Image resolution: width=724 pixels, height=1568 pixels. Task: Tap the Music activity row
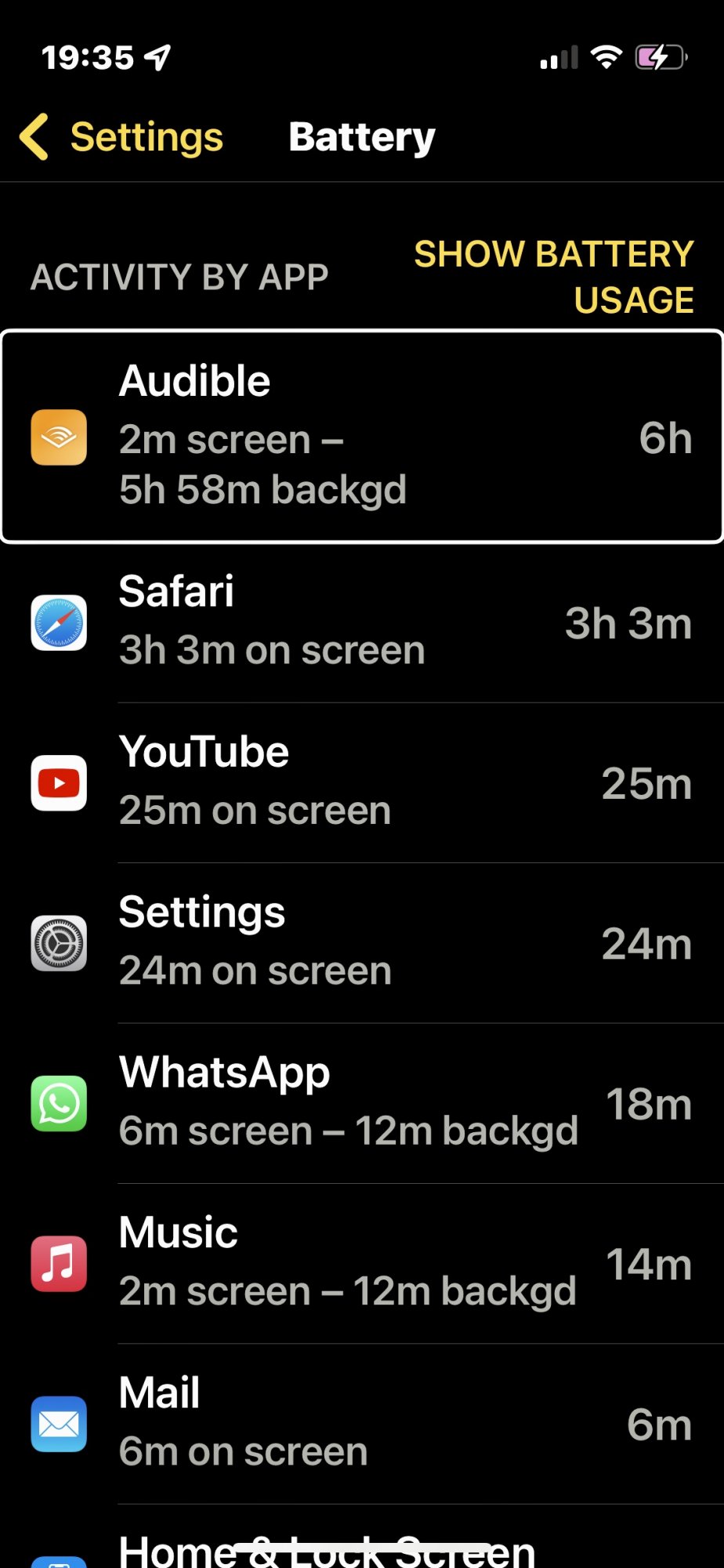click(362, 1264)
